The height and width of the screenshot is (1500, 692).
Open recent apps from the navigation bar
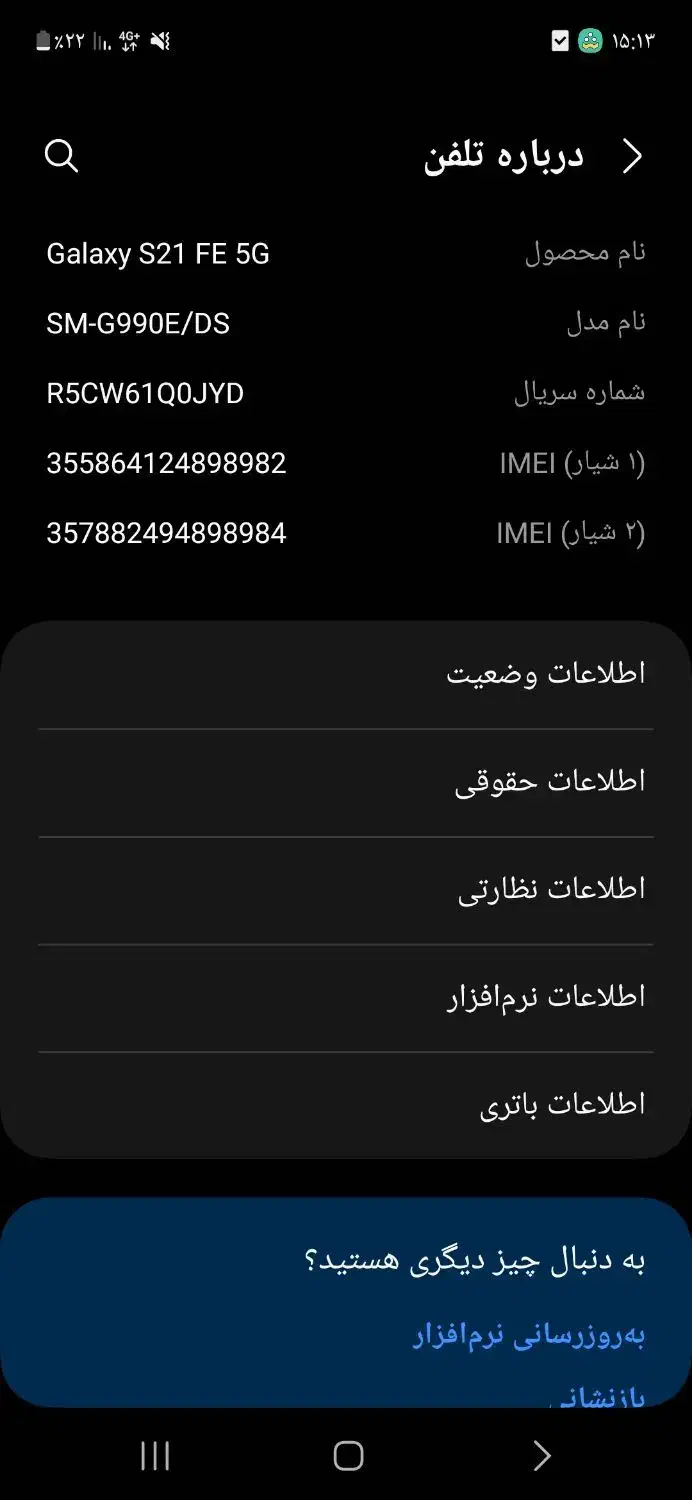(x=155, y=1456)
